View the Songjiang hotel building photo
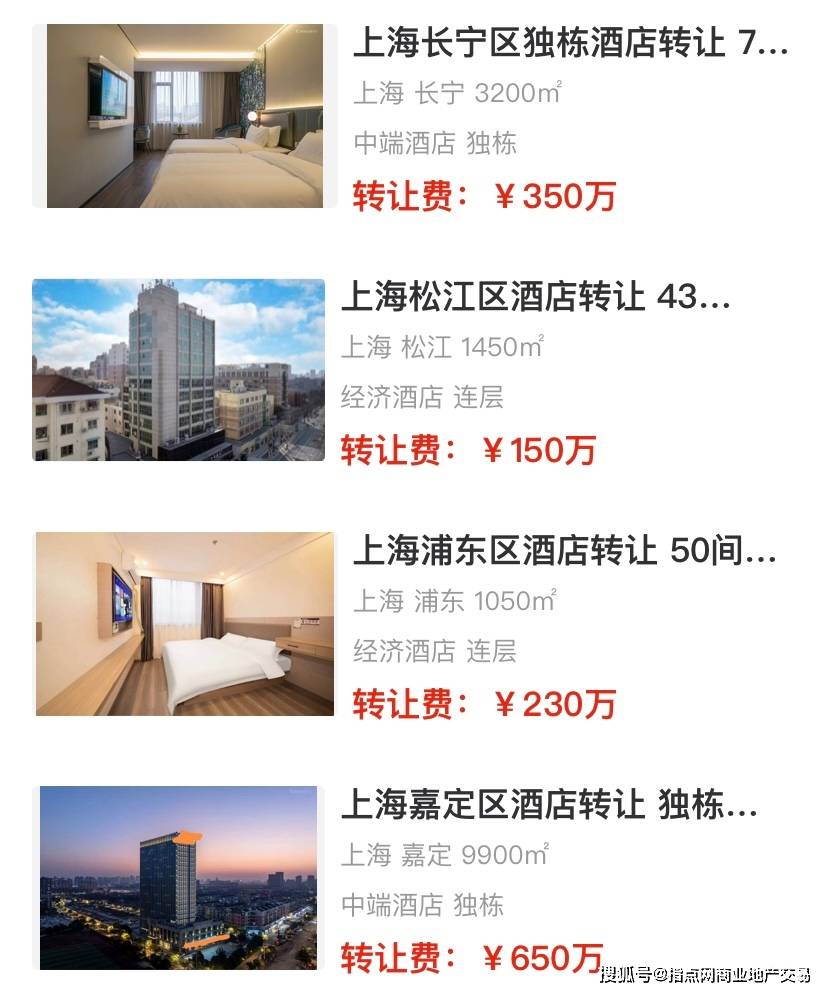 [180, 370]
